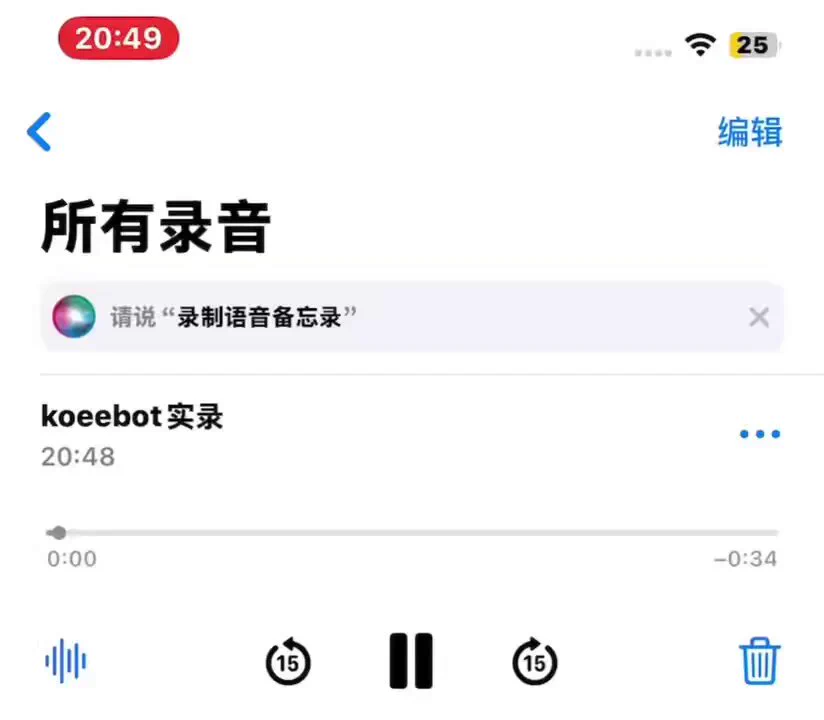Go back using the top-left arrow
The width and height of the screenshot is (824, 720).
click(39, 132)
